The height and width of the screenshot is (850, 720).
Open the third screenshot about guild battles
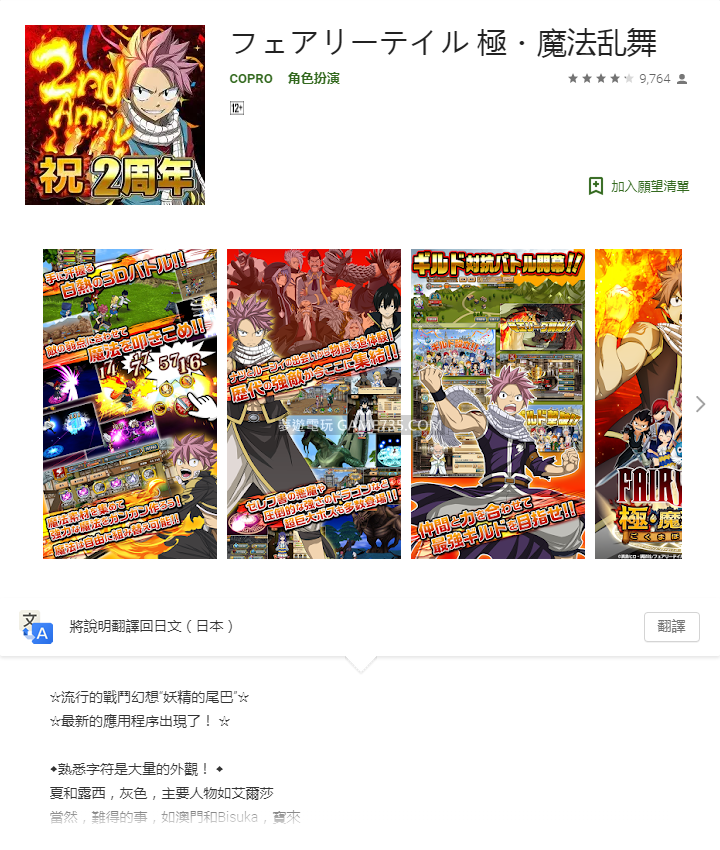point(498,404)
